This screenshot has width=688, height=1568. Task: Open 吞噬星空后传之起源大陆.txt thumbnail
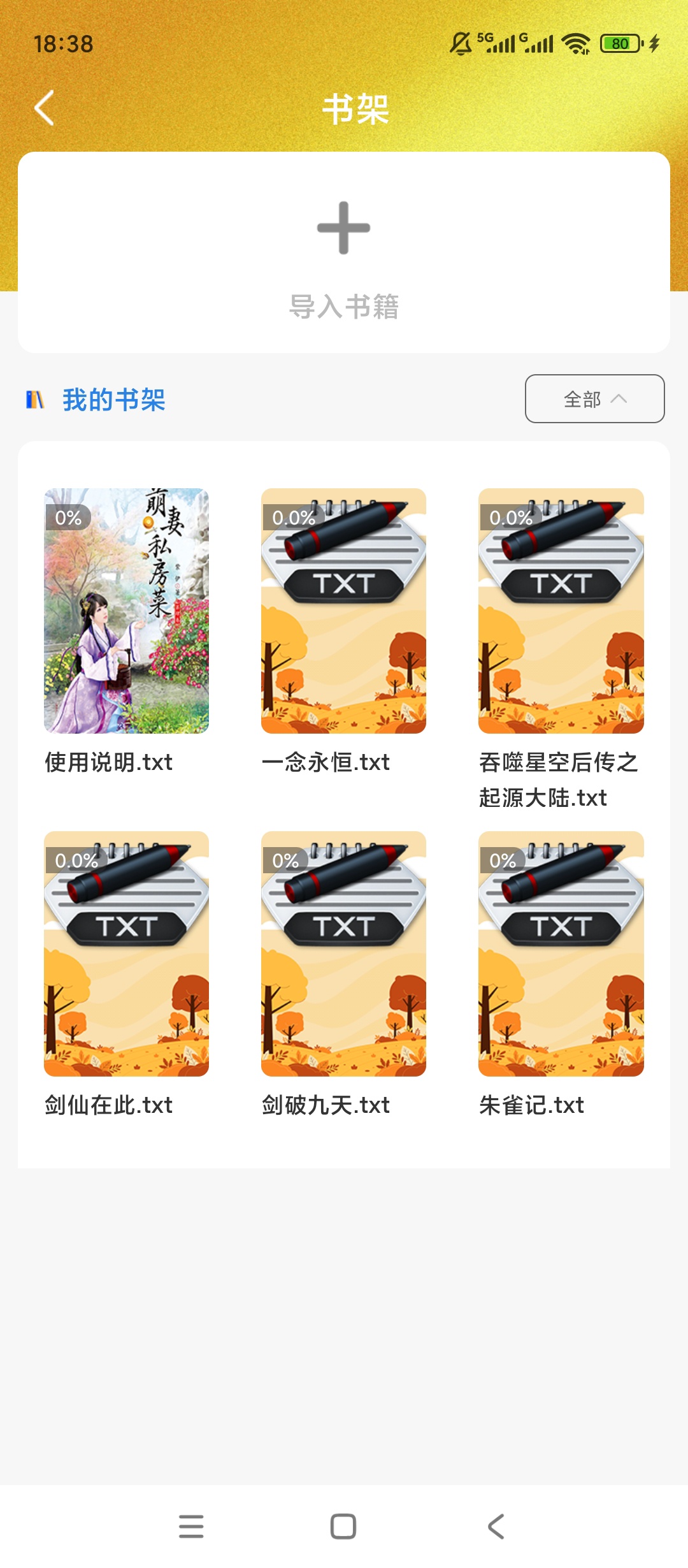562,609
